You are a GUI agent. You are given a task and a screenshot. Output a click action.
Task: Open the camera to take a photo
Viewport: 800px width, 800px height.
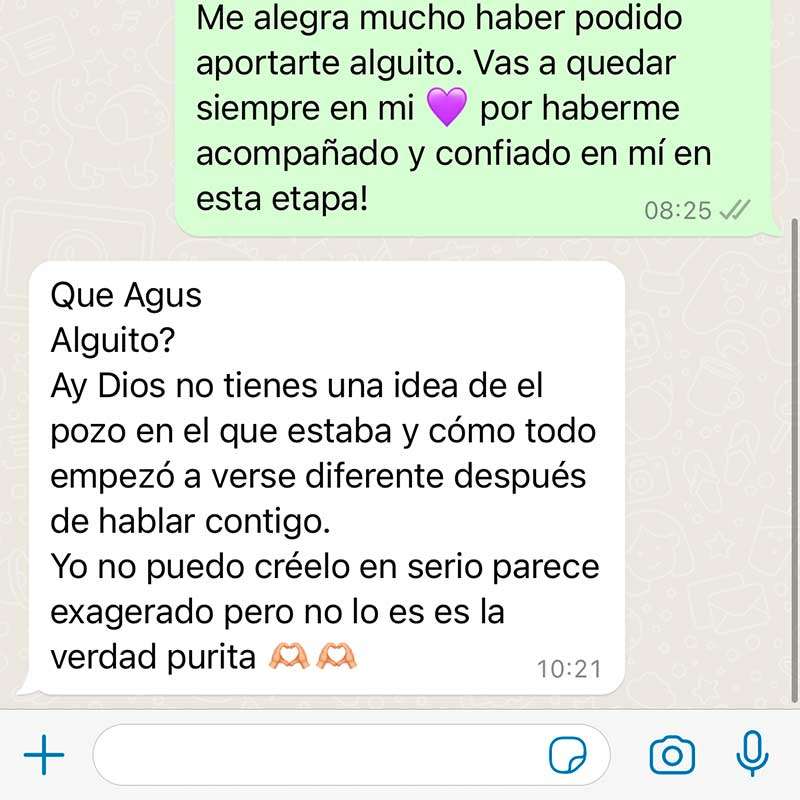click(672, 756)
